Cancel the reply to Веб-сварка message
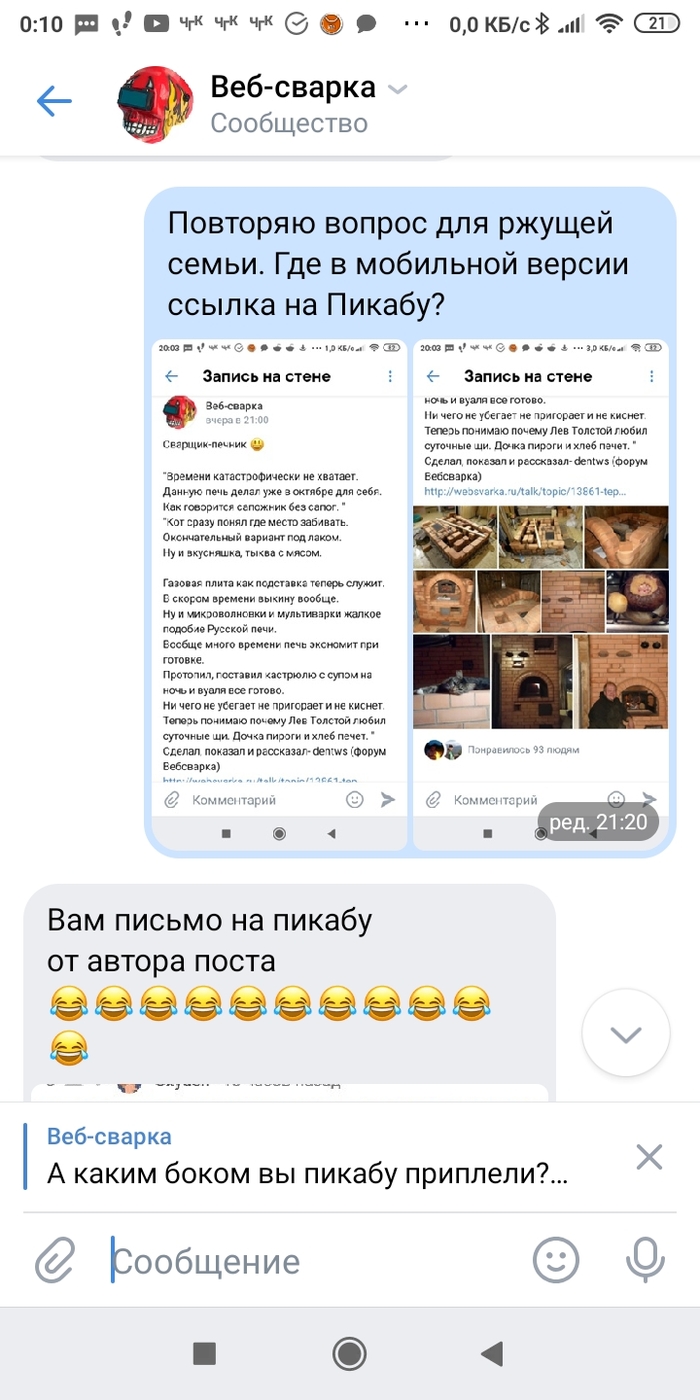This screenshot has width=700, height=1400. pos(649,1158)
